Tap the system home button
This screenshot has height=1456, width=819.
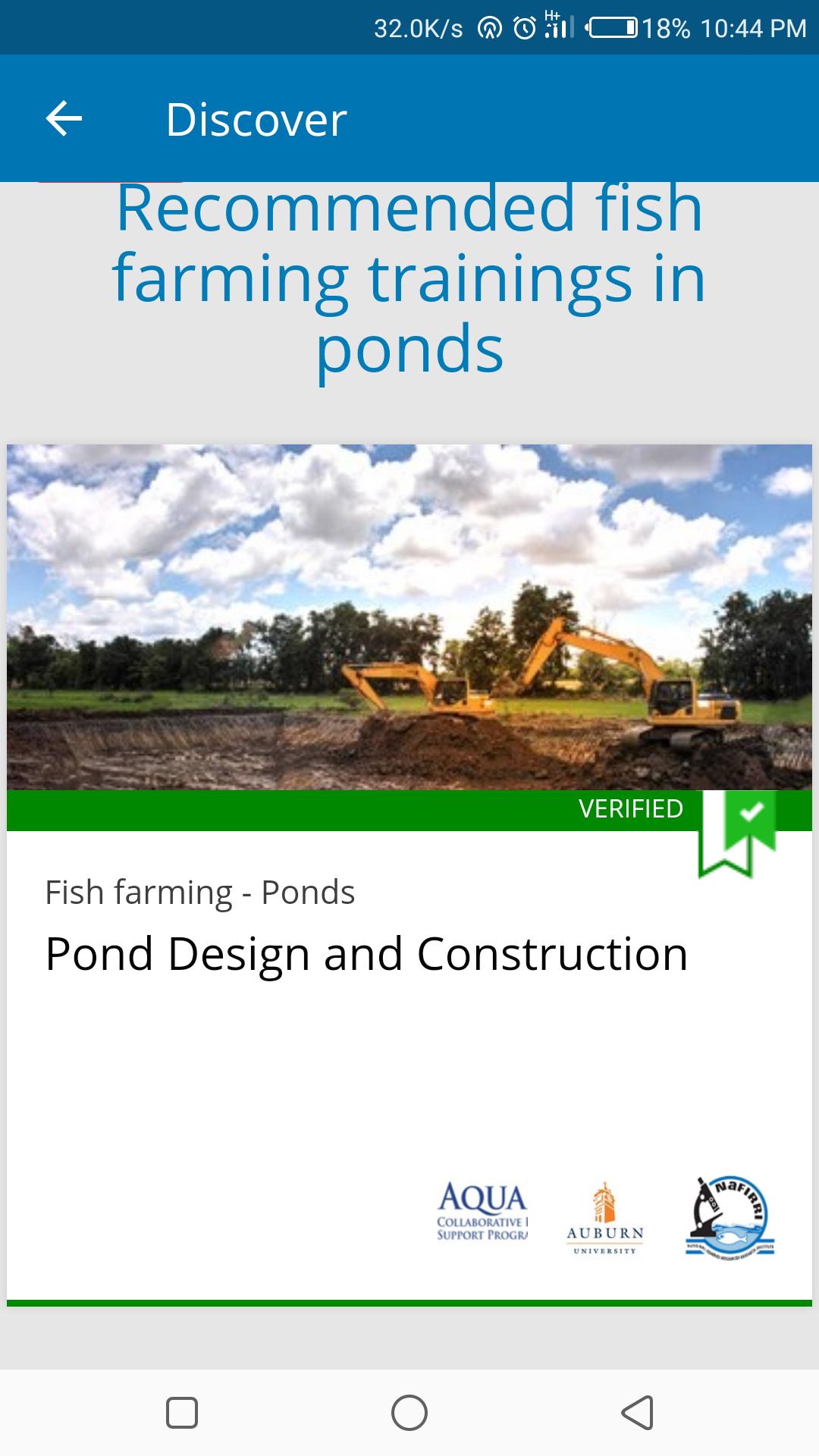[x=409, y=1413]
